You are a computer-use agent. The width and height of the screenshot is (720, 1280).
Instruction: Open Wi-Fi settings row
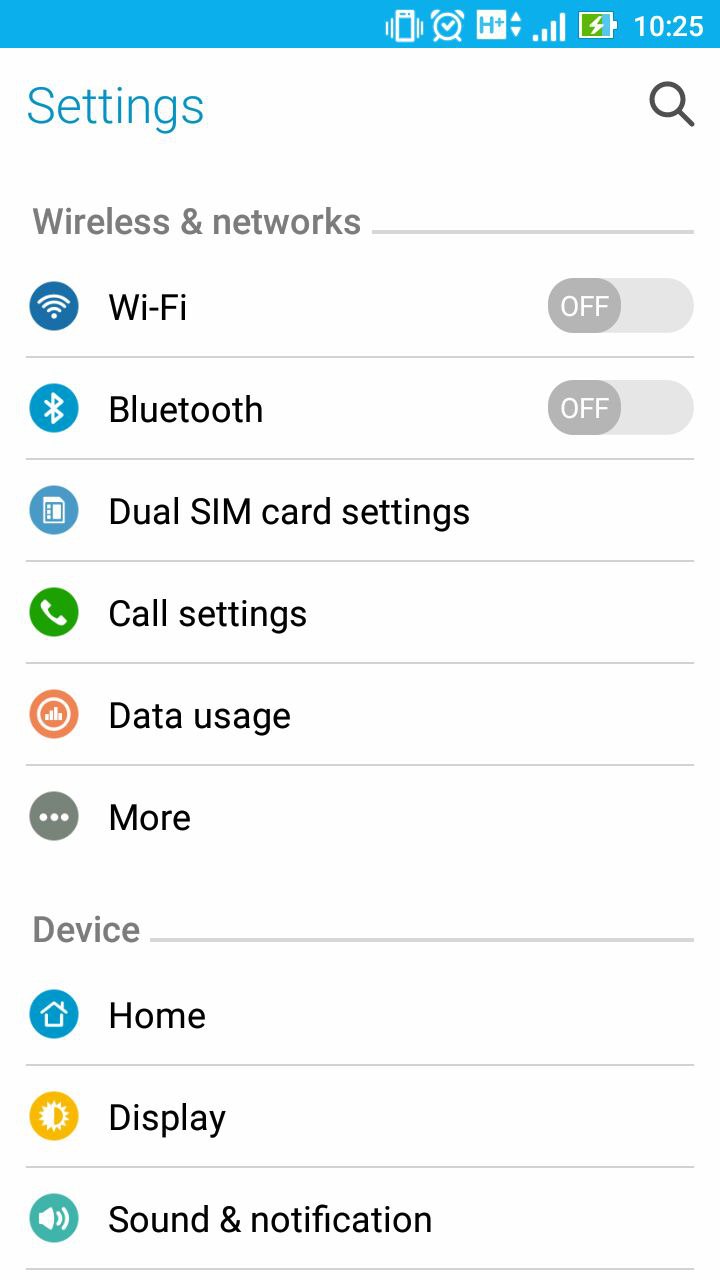[x=250, y=306]
